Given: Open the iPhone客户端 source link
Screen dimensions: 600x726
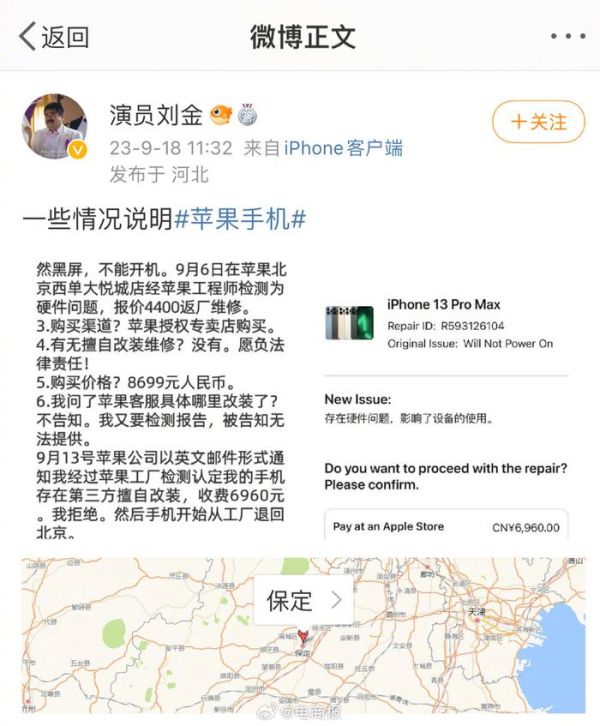Looking at the screenshot, I should click(x=342, y=149).
